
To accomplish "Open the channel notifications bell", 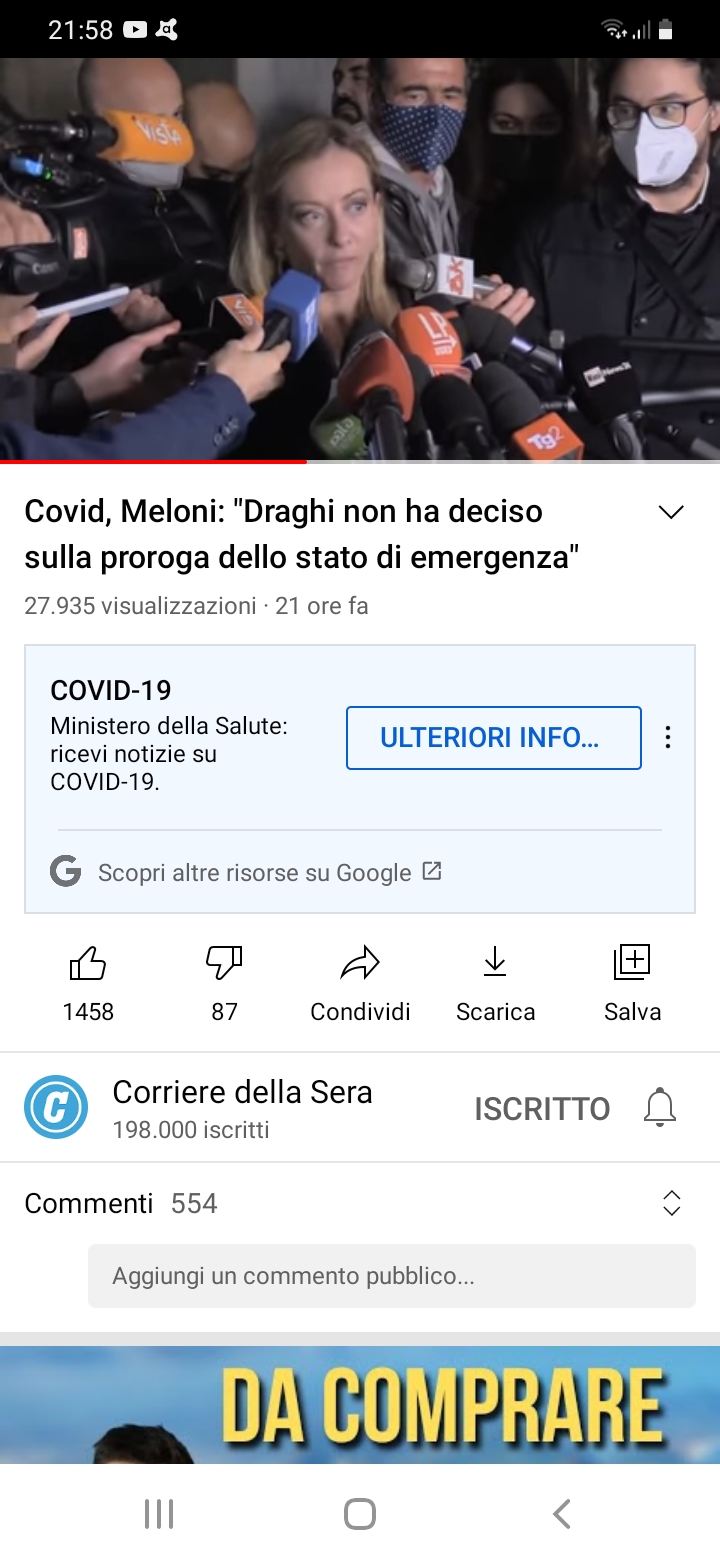I will [x=659, y=1108].
